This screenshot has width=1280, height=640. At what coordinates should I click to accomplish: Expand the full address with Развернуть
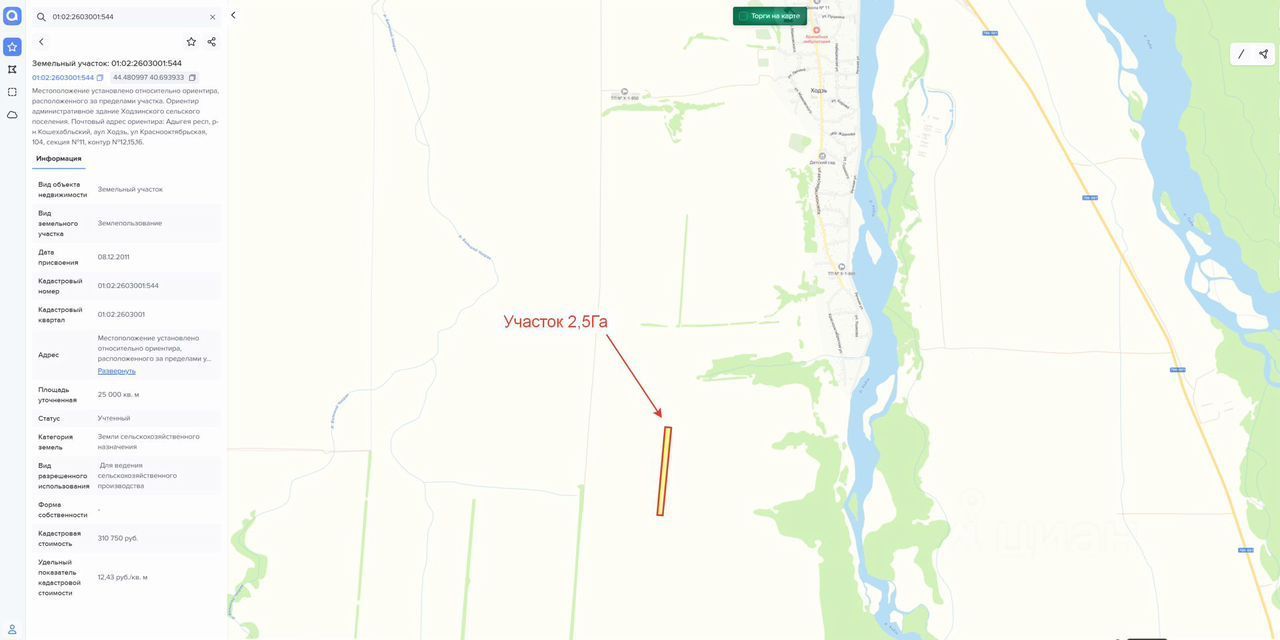pos(116,371)
